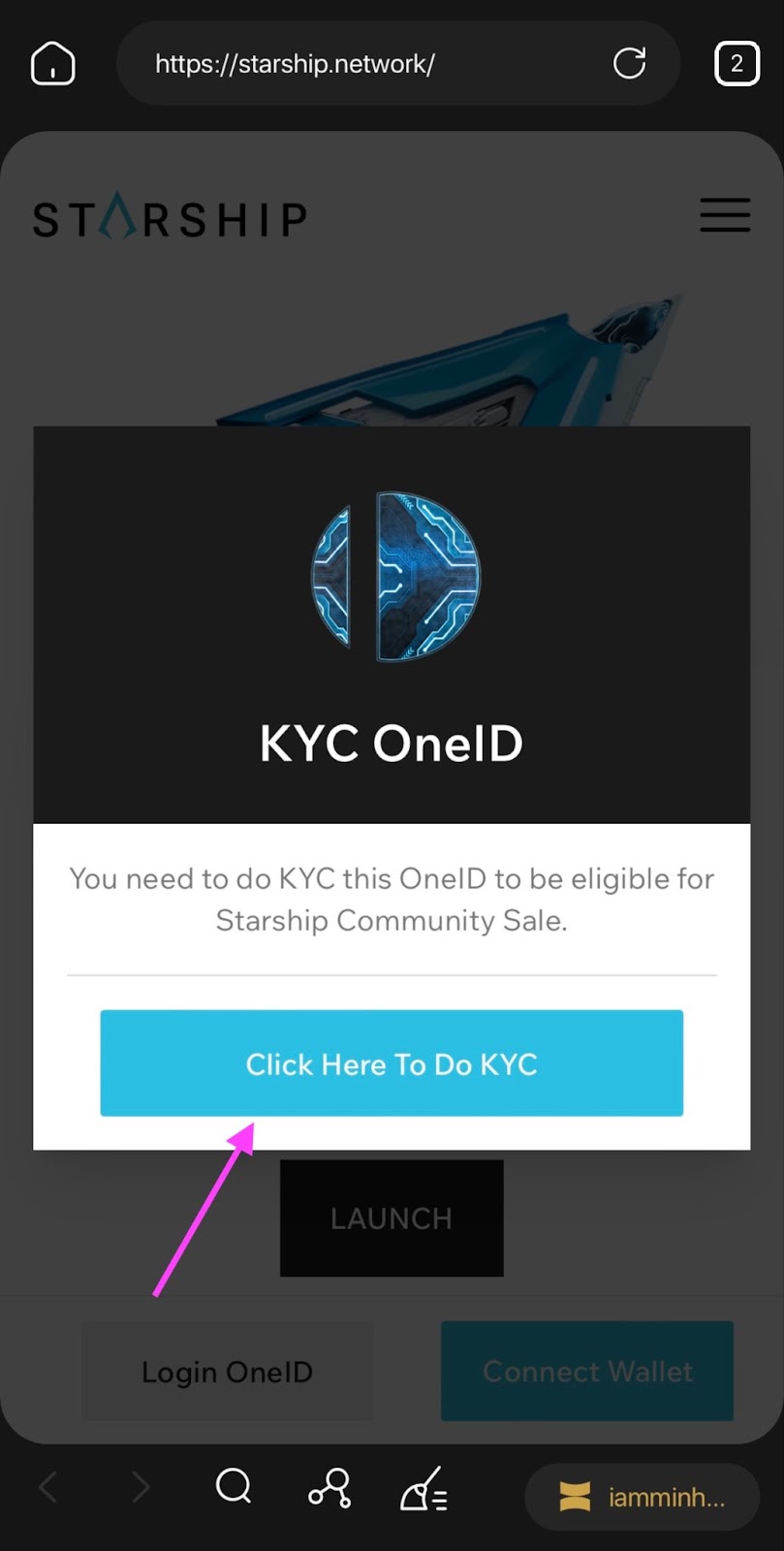Tap the clear data broom icon
Screen dimensions: 784x1551
pyautogui.click(x=423, y=1489)
